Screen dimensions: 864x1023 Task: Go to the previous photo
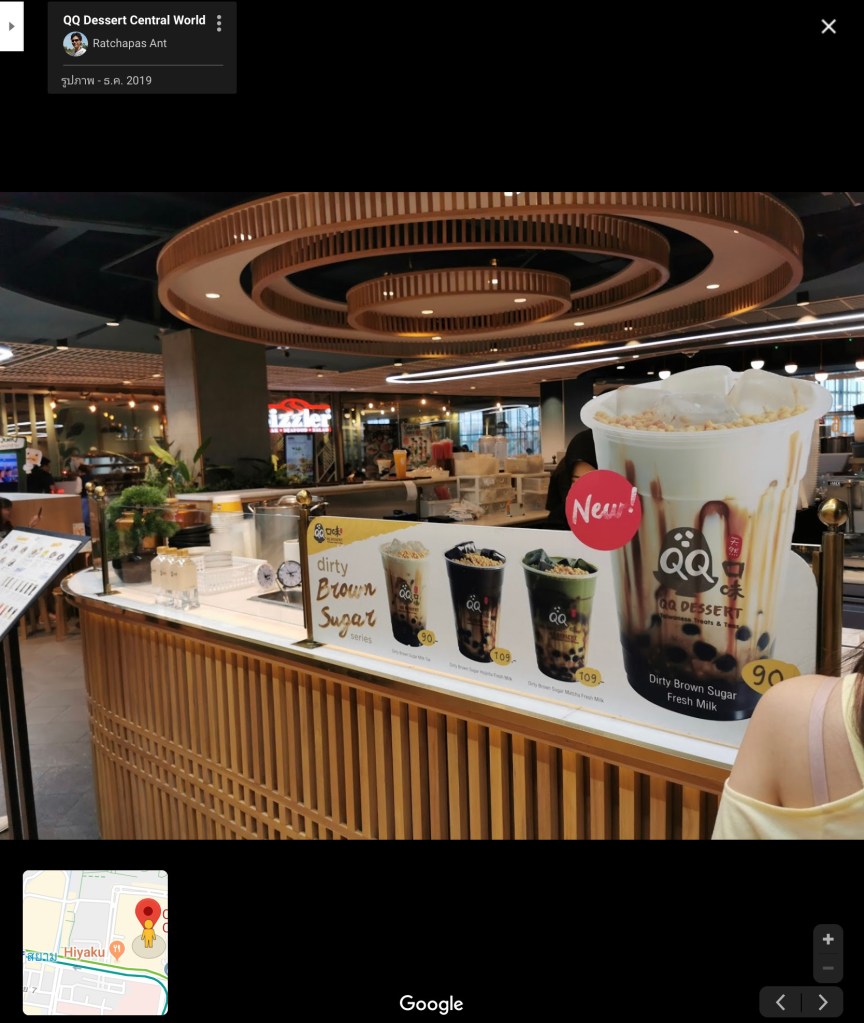tap(781, 1002)
